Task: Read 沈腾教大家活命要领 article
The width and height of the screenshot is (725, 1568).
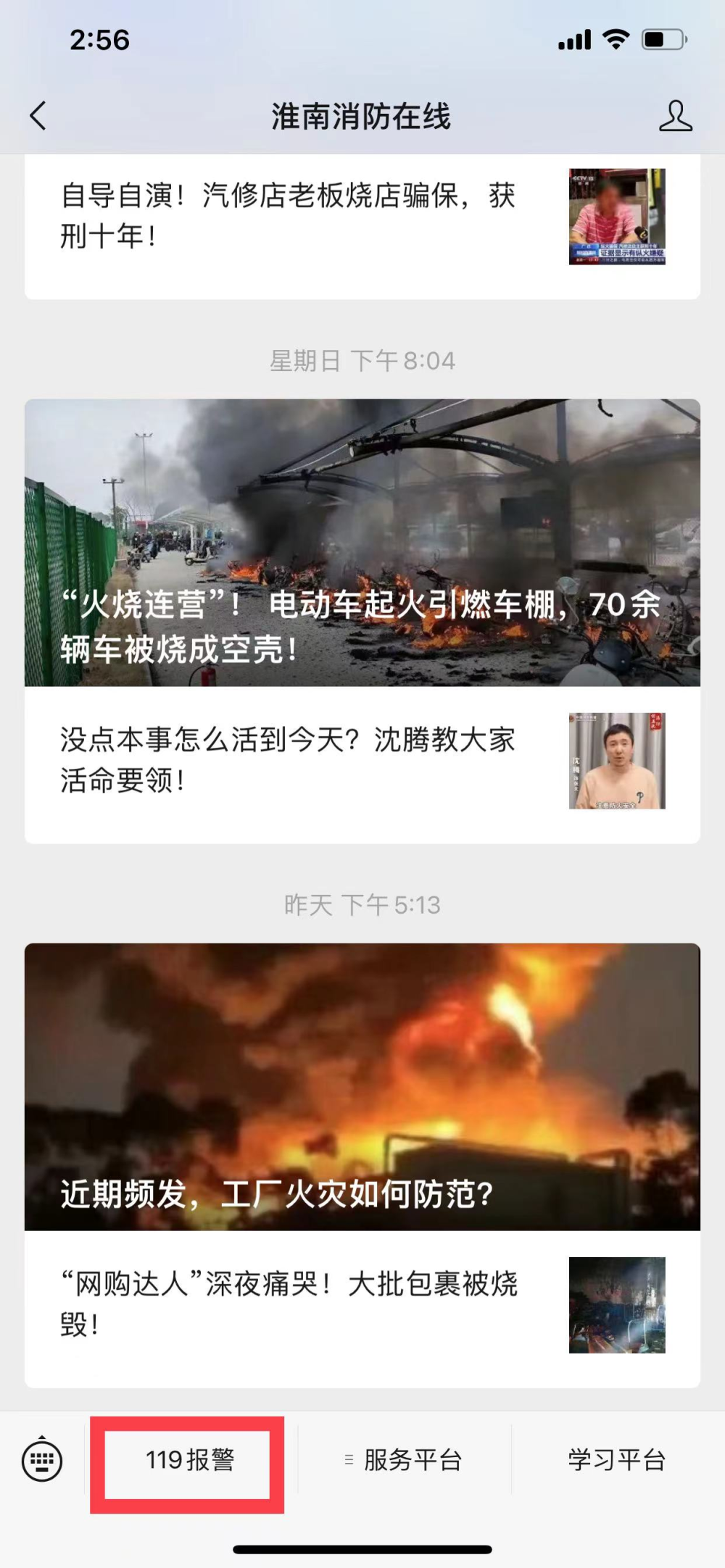Action: click(289, 760)
